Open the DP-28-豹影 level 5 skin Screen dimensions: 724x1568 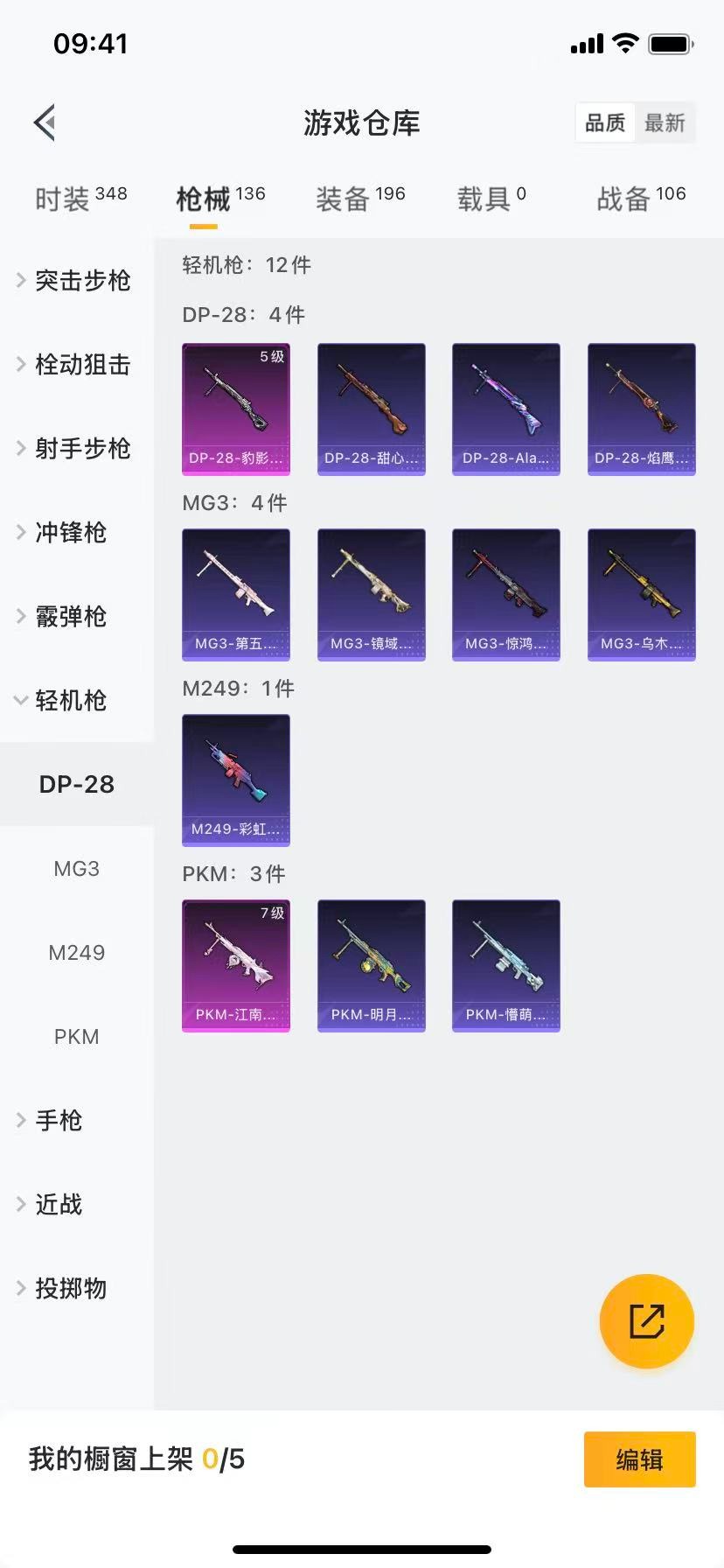(235, 409)
